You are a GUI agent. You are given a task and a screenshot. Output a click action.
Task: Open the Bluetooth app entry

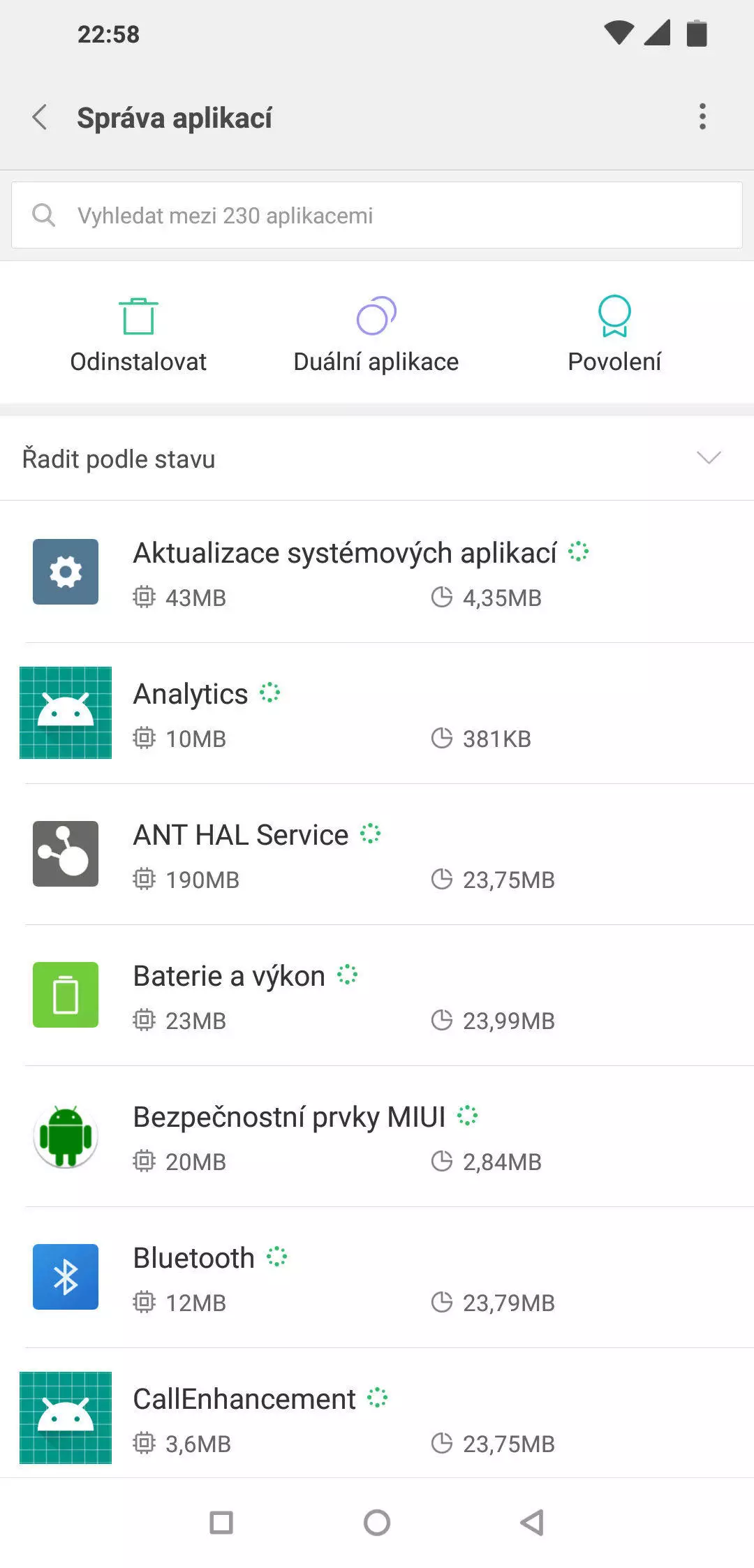pyautogui.click(x=377, y=1278)
